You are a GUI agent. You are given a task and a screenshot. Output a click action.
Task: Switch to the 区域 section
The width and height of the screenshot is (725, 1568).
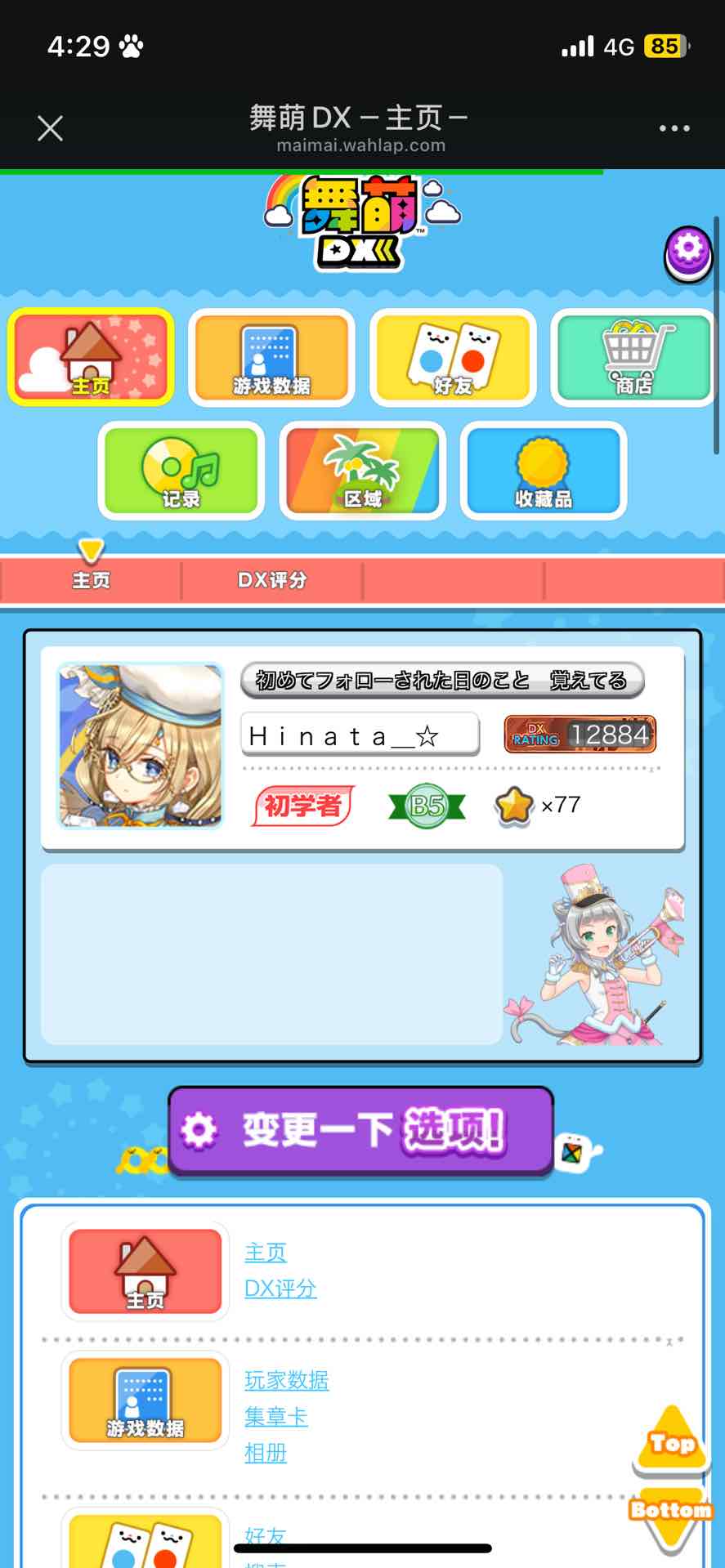point(362,471)
